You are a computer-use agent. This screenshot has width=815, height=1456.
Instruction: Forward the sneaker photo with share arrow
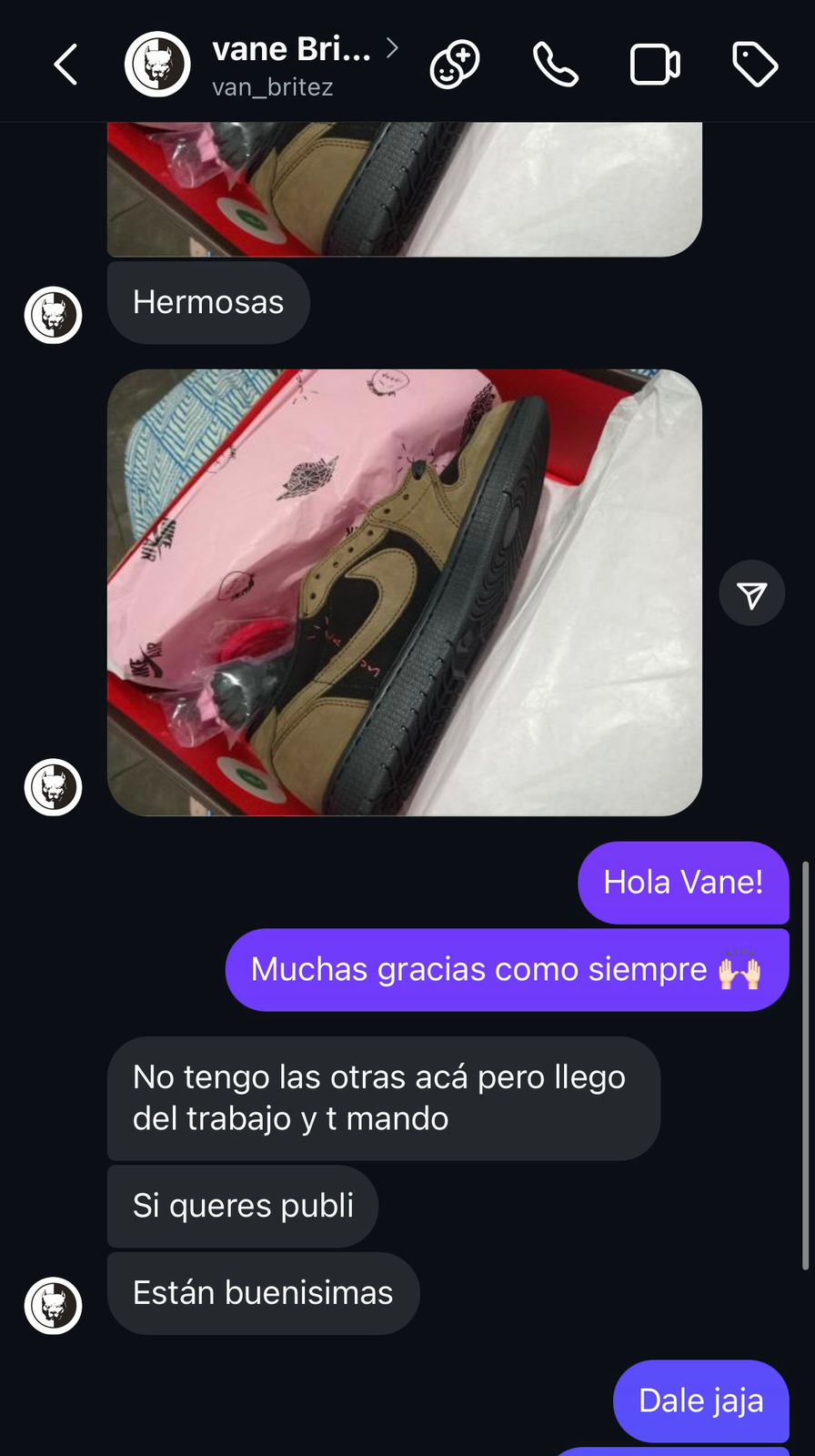751,593
